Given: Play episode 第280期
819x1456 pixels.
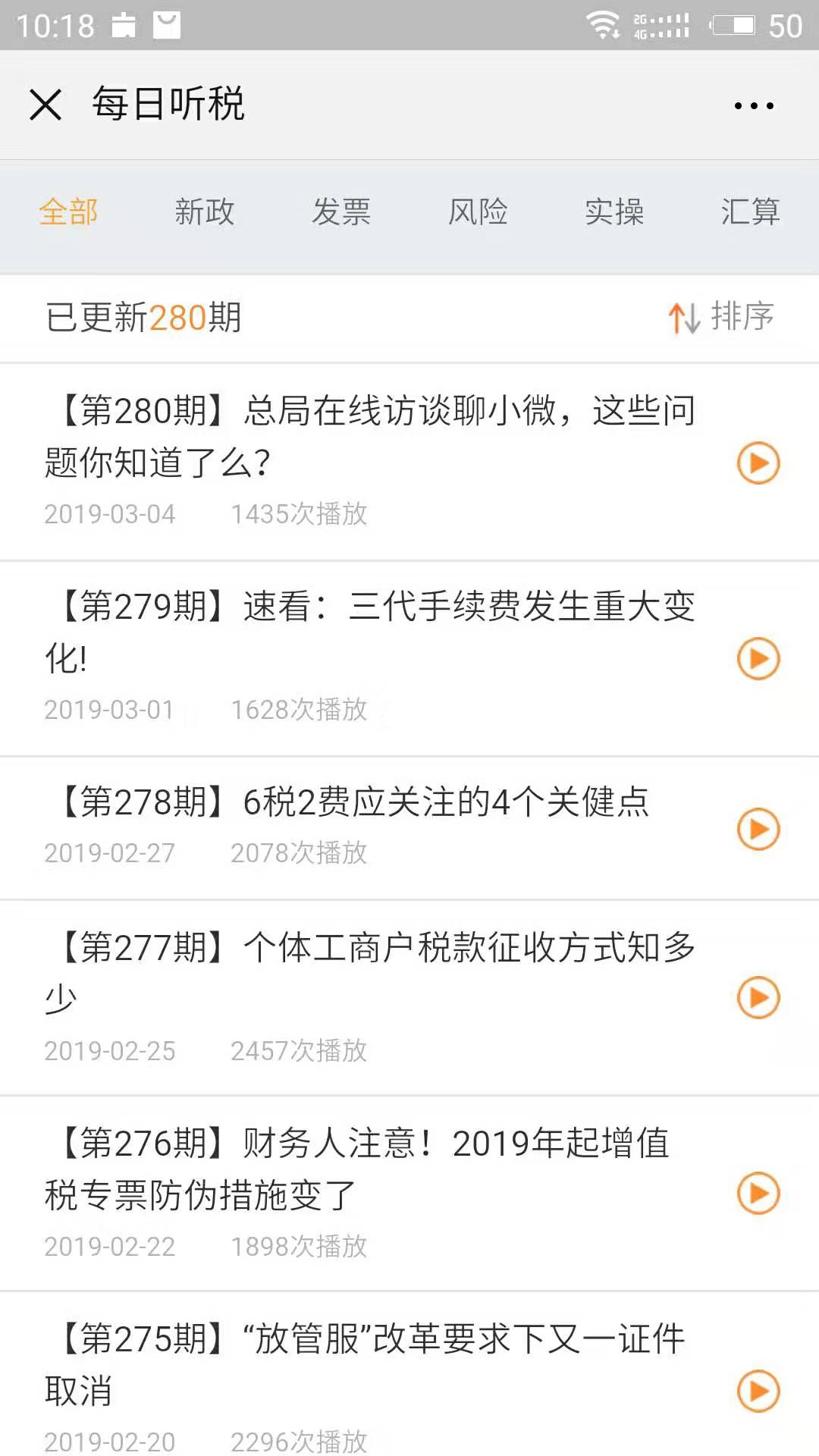Looking at the screenshot, I should (x=758, y=463).
